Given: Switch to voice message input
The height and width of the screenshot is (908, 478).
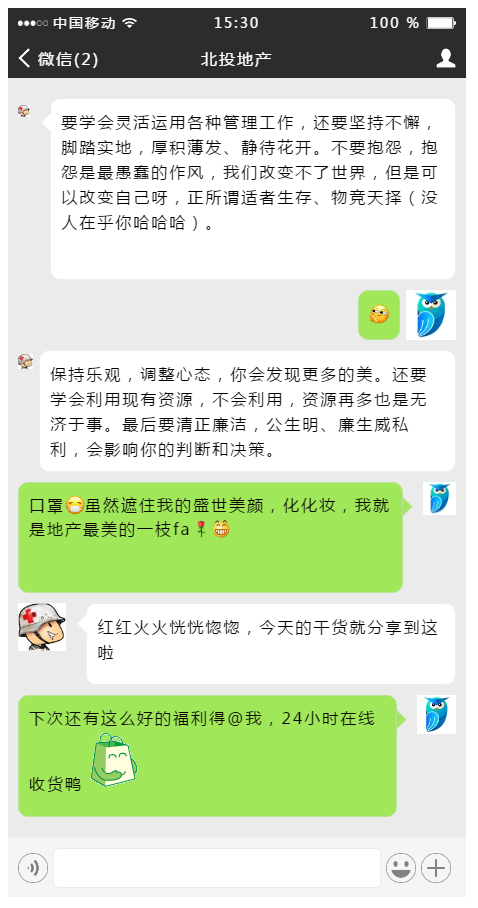Looking at the screenshot, I should pos(32,867).
